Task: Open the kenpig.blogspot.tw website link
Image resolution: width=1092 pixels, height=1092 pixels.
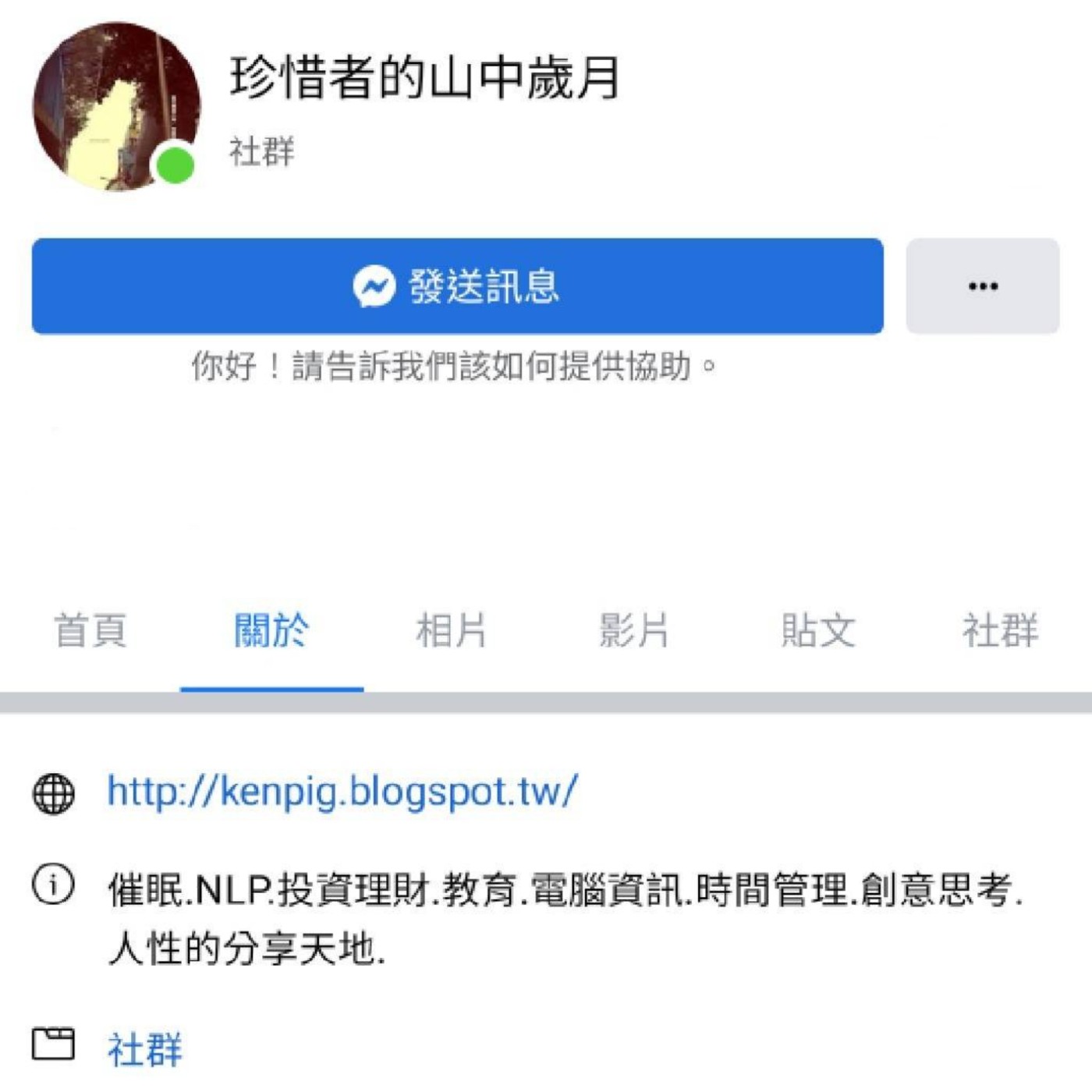Action: [342, 792]
